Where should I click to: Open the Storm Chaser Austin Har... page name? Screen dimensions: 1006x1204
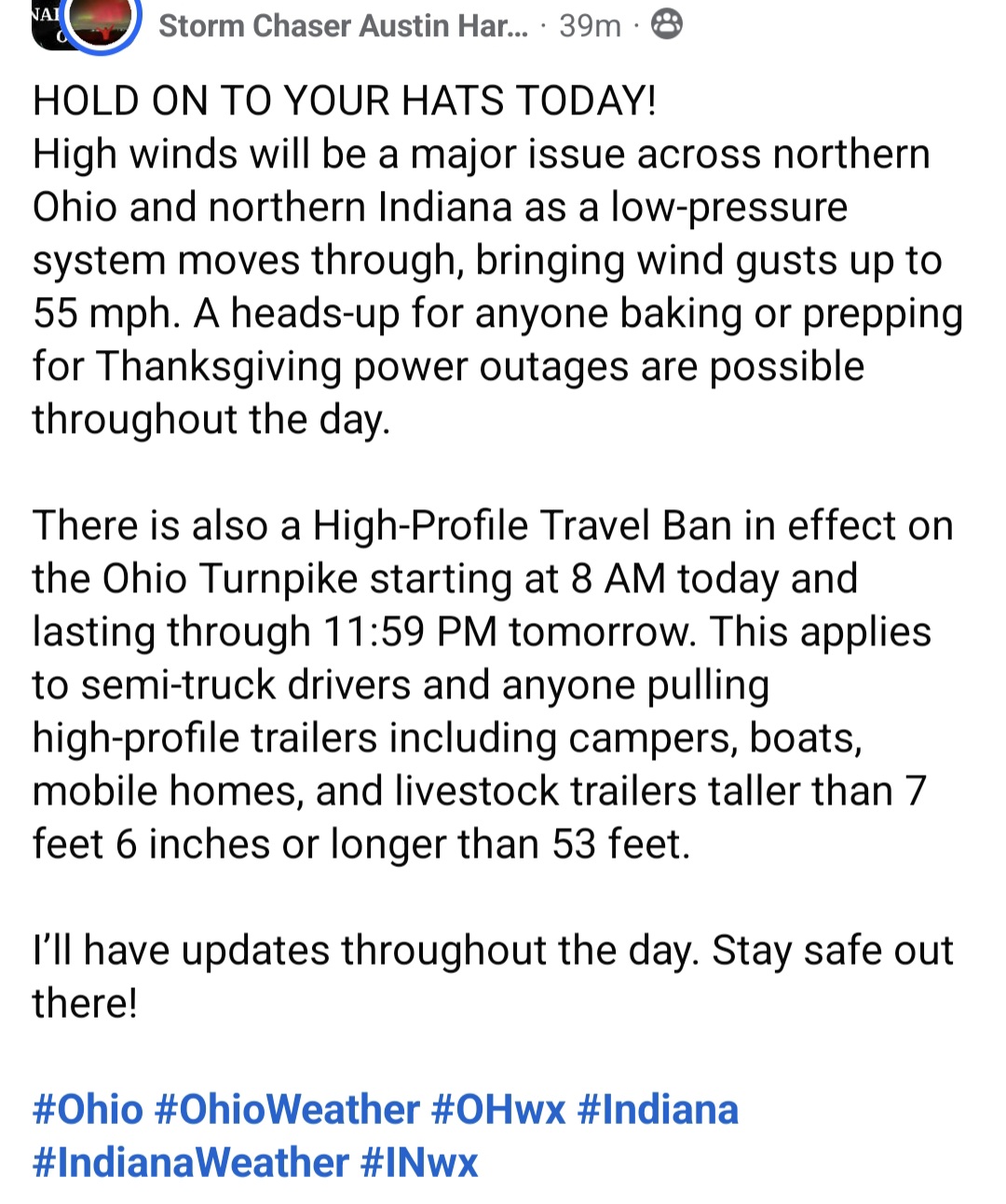[342, 26]
